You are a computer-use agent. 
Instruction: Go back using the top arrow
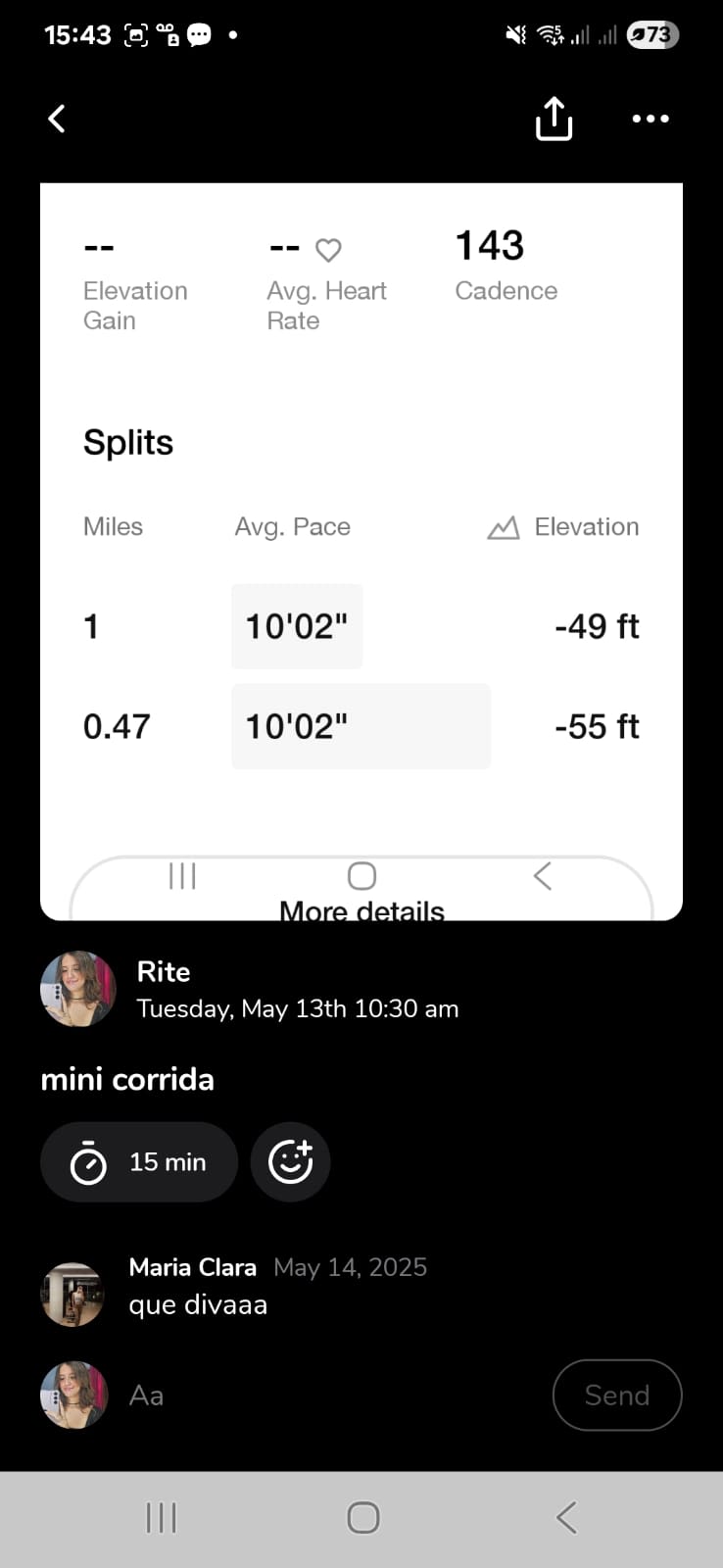(x=57, y=119)
